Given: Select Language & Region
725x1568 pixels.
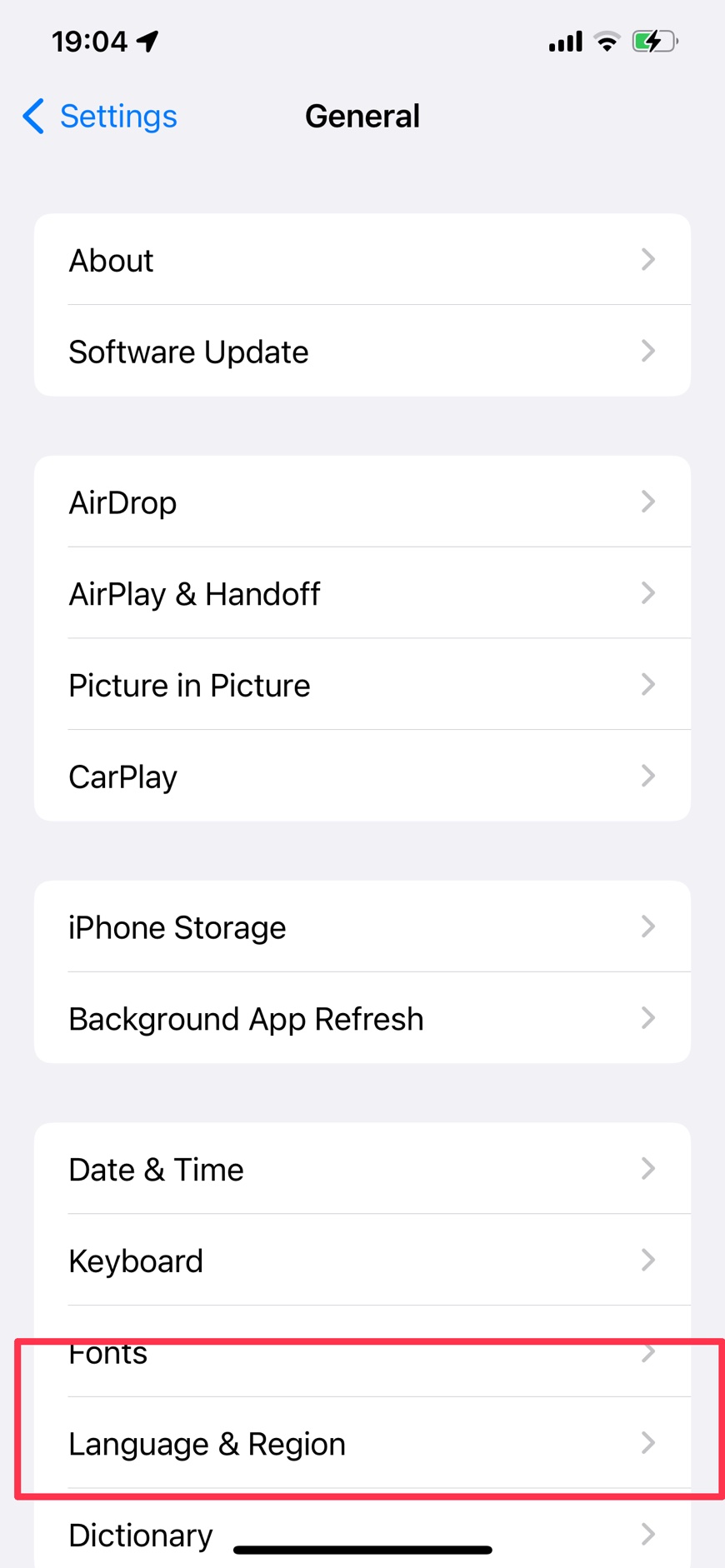Looking at the screenshot, I should tap(362, 1444).
